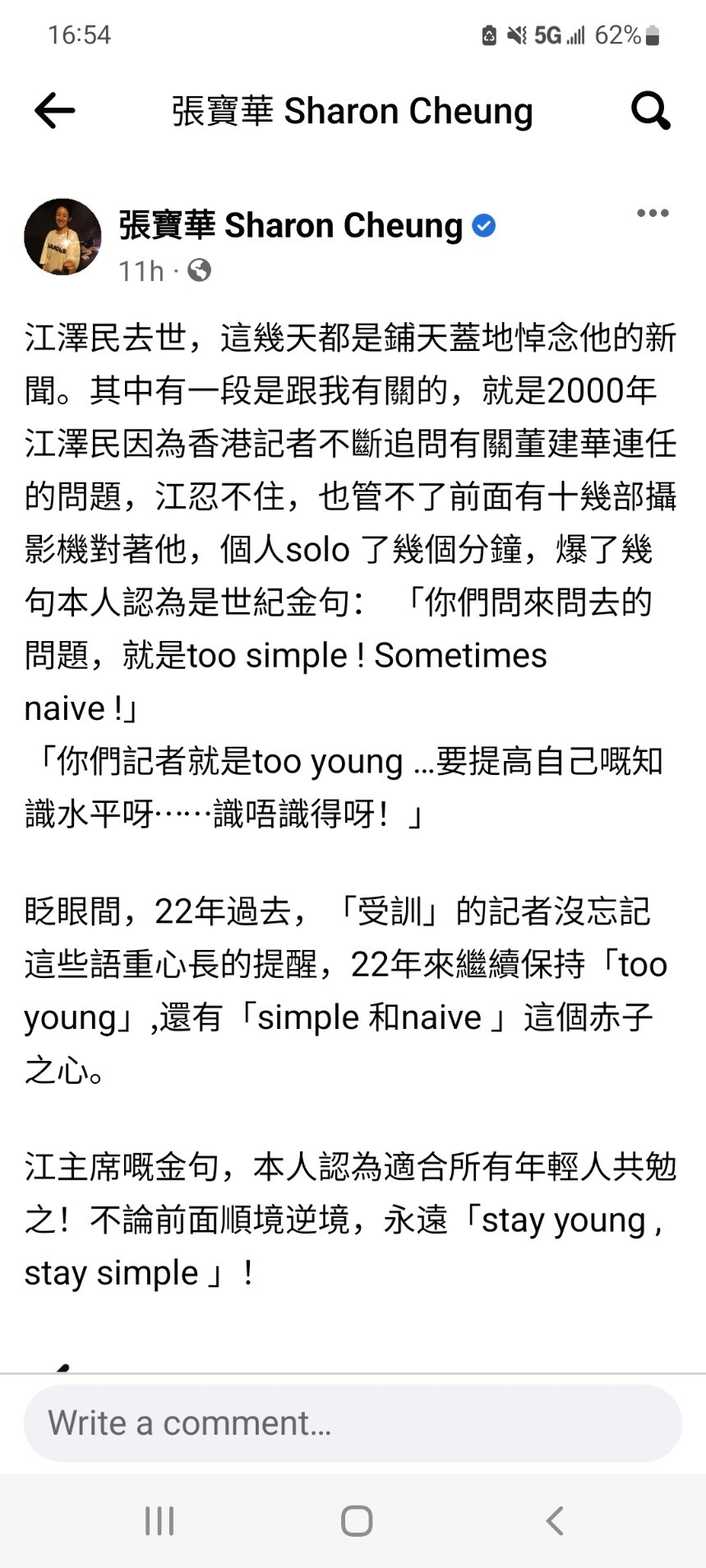Open Sharon Cheung's profile picture
This screenshot has width=706, height=1568.
(x=63, y=237)
